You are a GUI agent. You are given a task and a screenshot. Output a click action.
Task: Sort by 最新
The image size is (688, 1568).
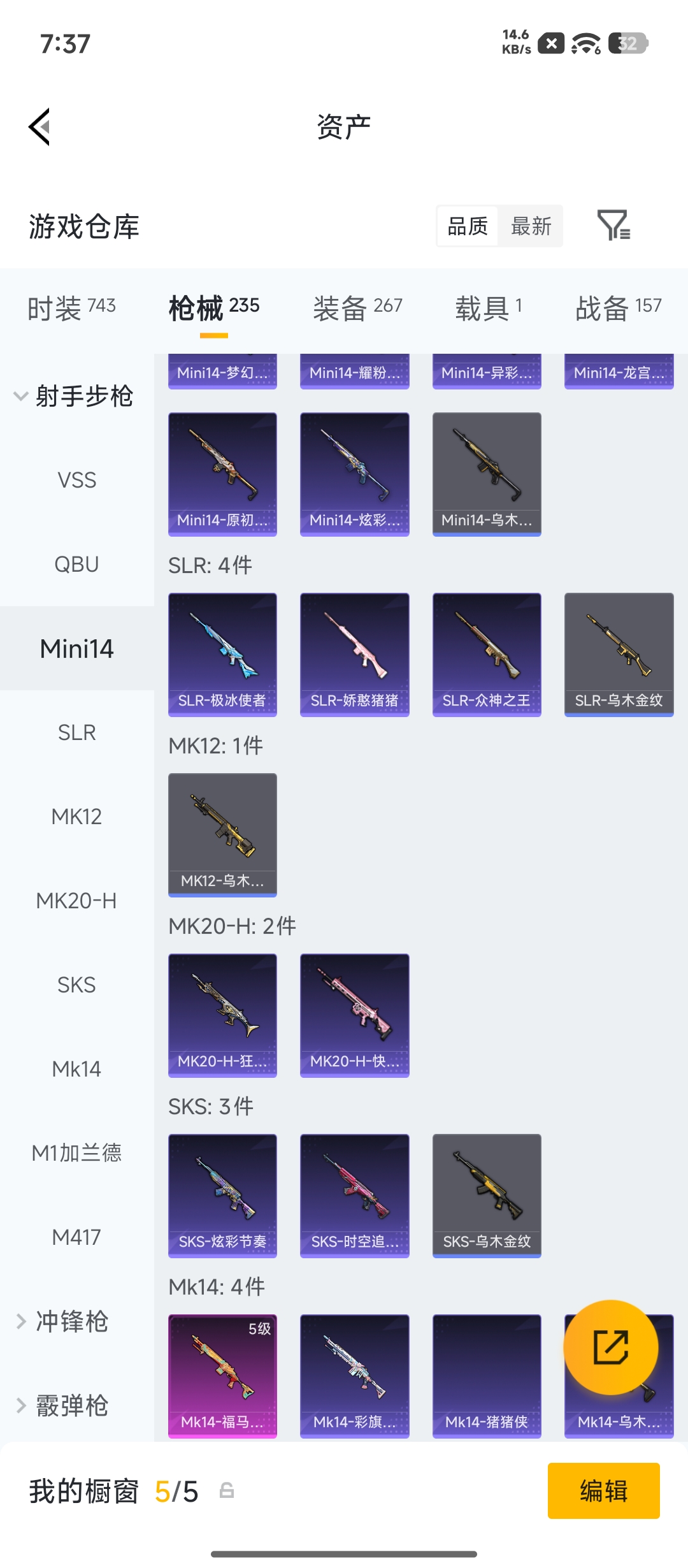531,226
